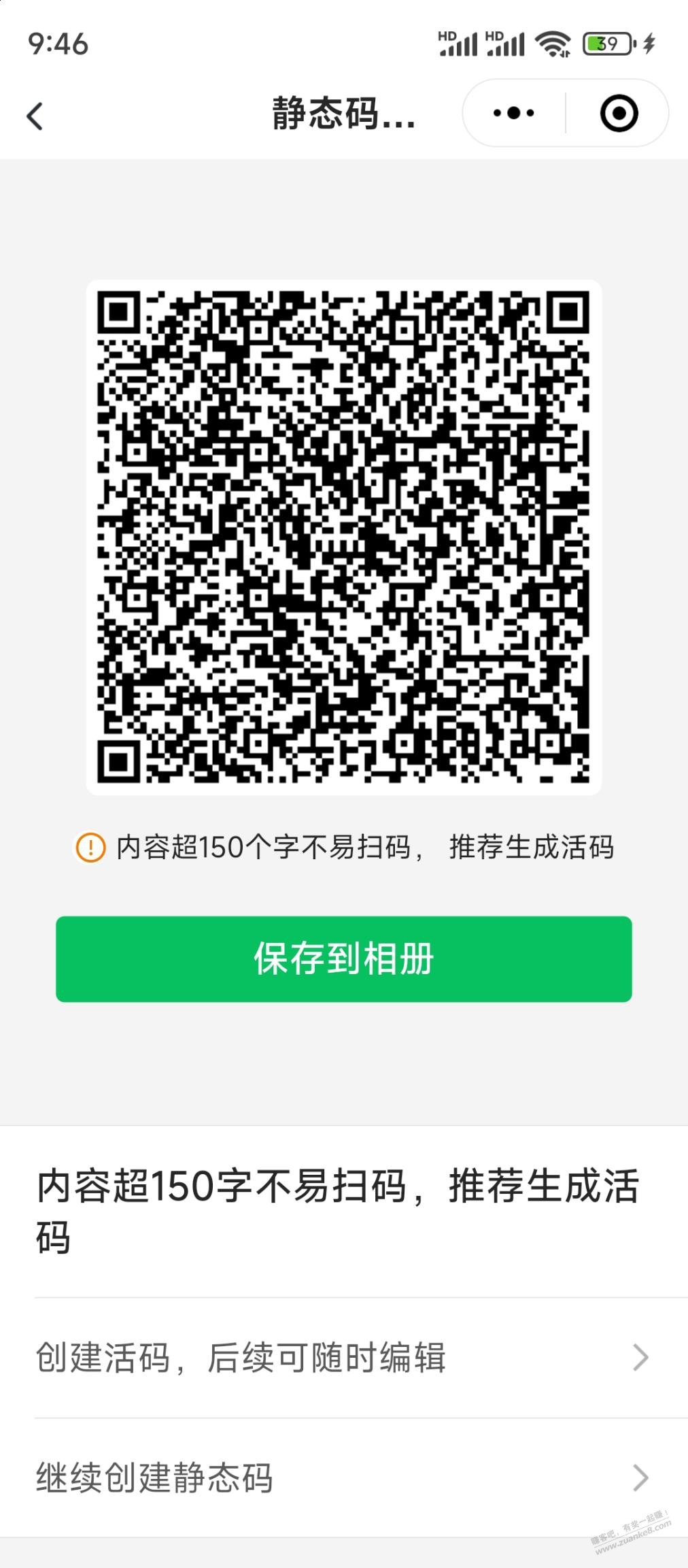The image size is (688, 1568).
Task: Open 创建活码，后续可随时编辑
Action: point(343,1357)
